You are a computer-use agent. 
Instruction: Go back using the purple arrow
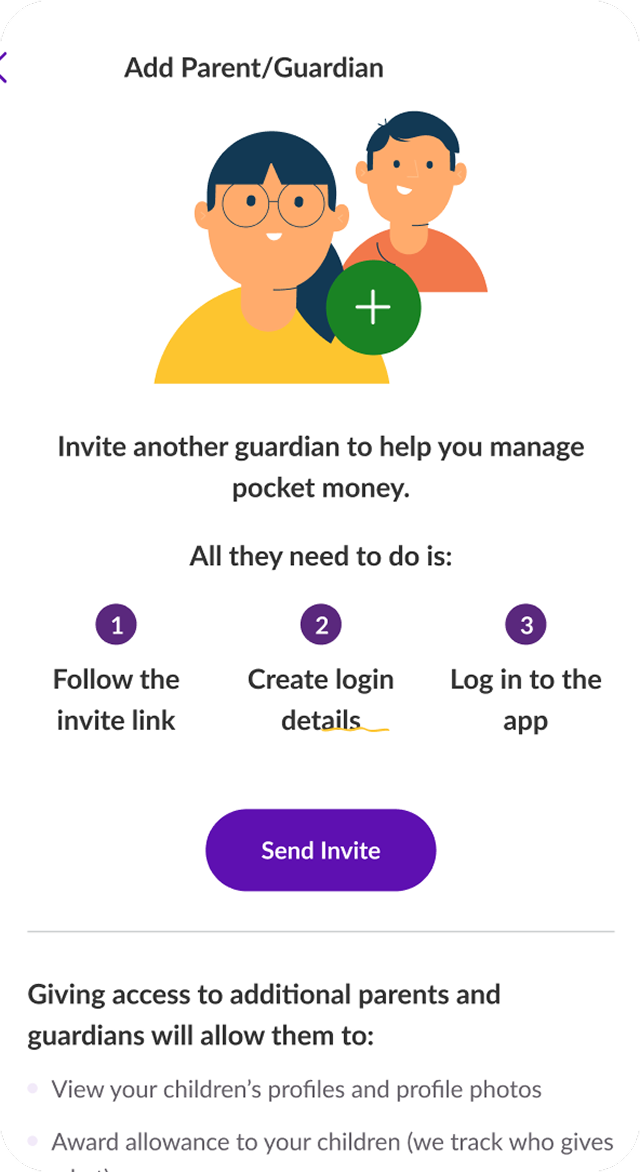pos(4,68)
